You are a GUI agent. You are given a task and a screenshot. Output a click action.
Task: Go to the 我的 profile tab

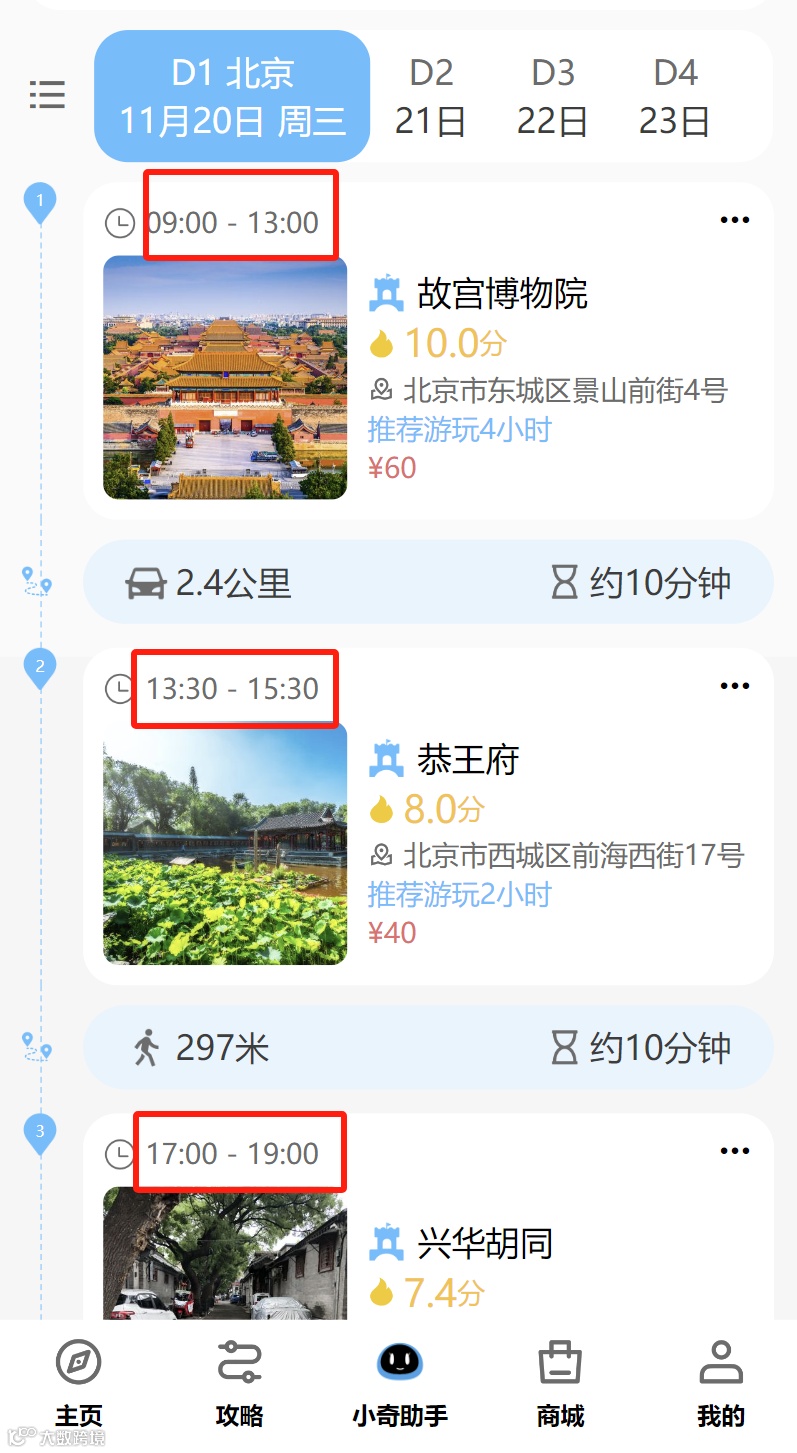(x=720, y=1385)
